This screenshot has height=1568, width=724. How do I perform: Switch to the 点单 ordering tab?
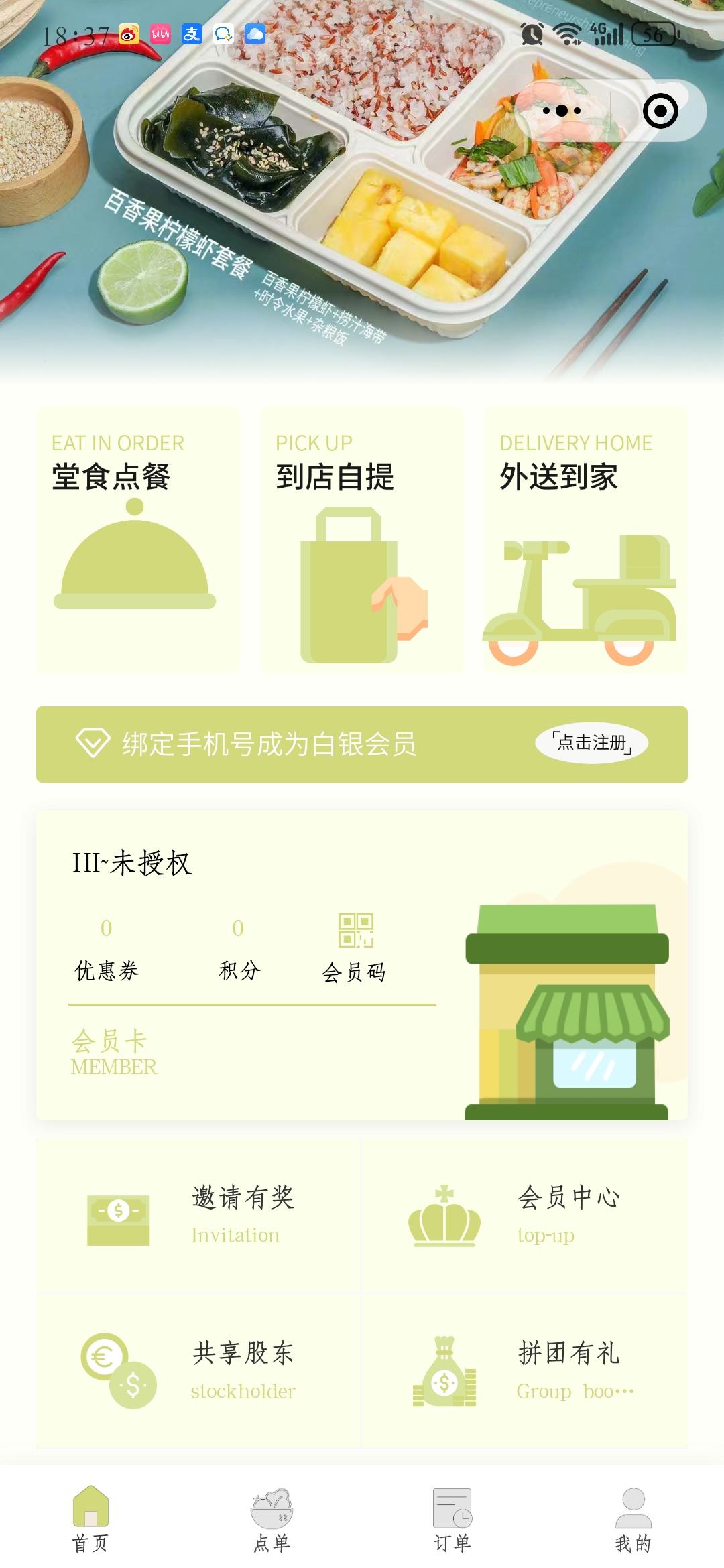tap(271, 1521)
